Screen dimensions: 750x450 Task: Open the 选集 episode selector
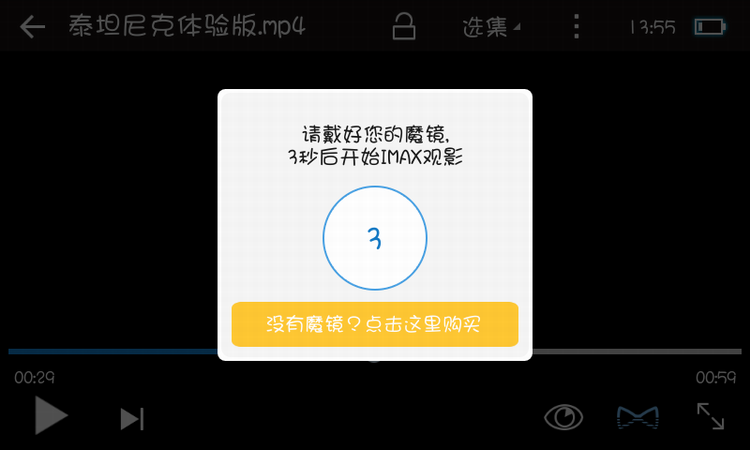point(491,27)
